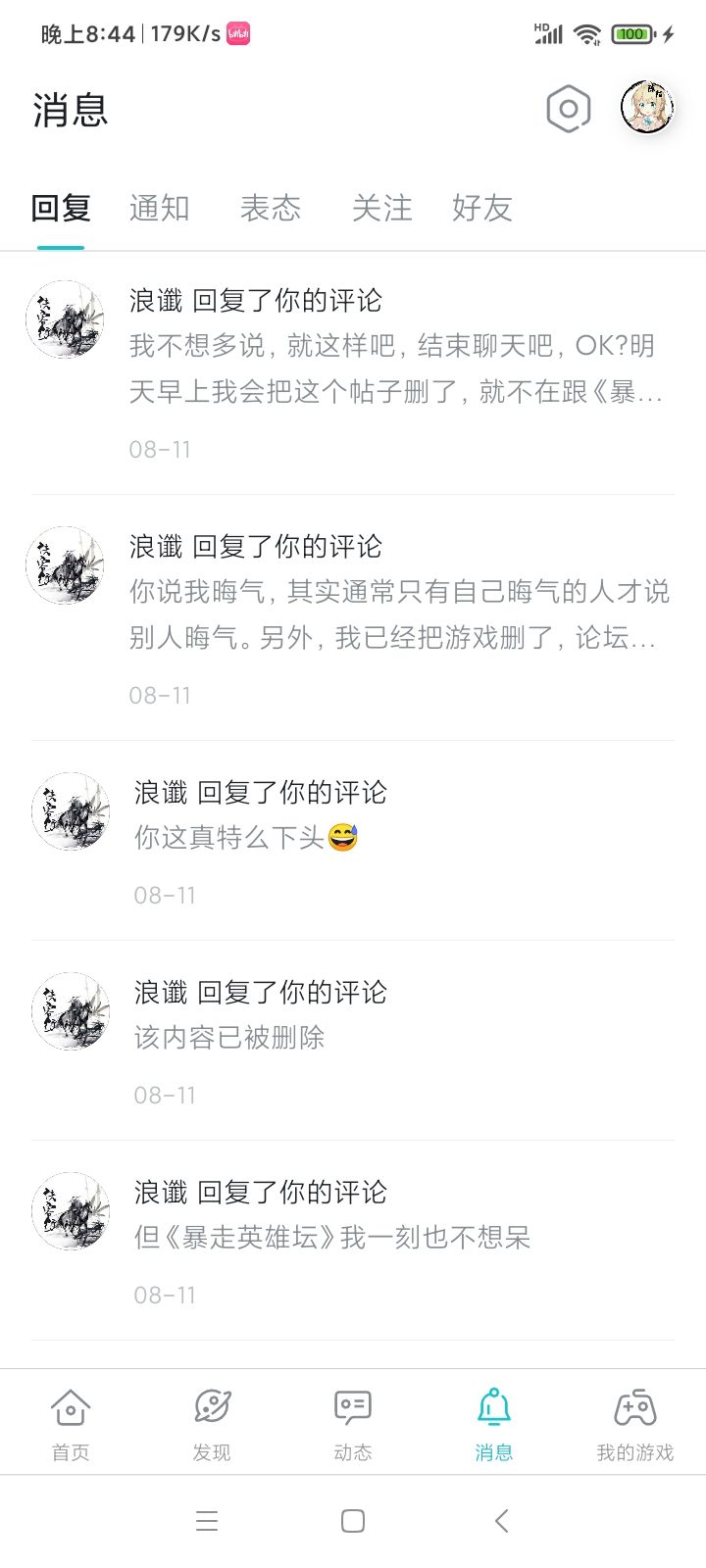The image size is (706, 1568).
Task: Switch to the 通知 tab
Action: tap(159, 208)
